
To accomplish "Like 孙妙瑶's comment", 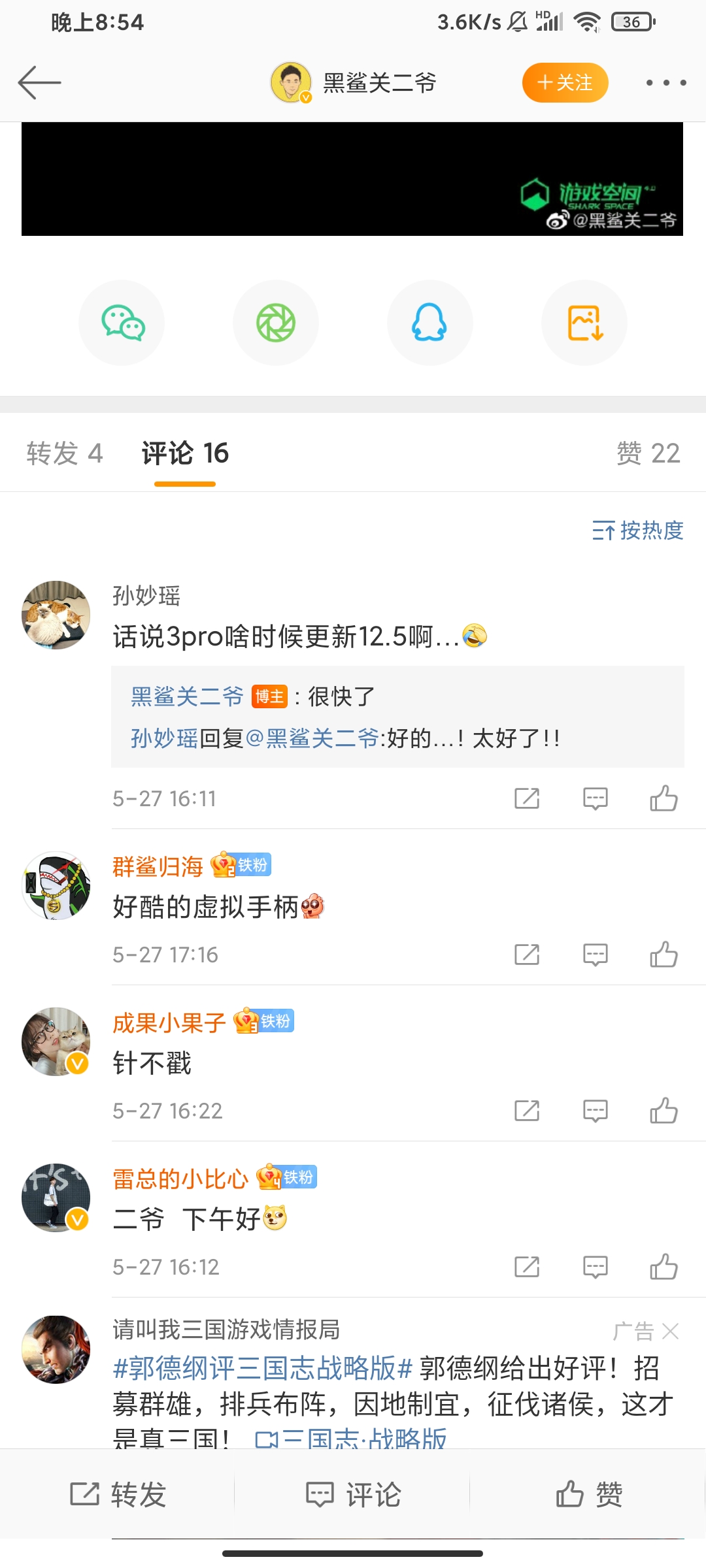I will tap(664, 798).
